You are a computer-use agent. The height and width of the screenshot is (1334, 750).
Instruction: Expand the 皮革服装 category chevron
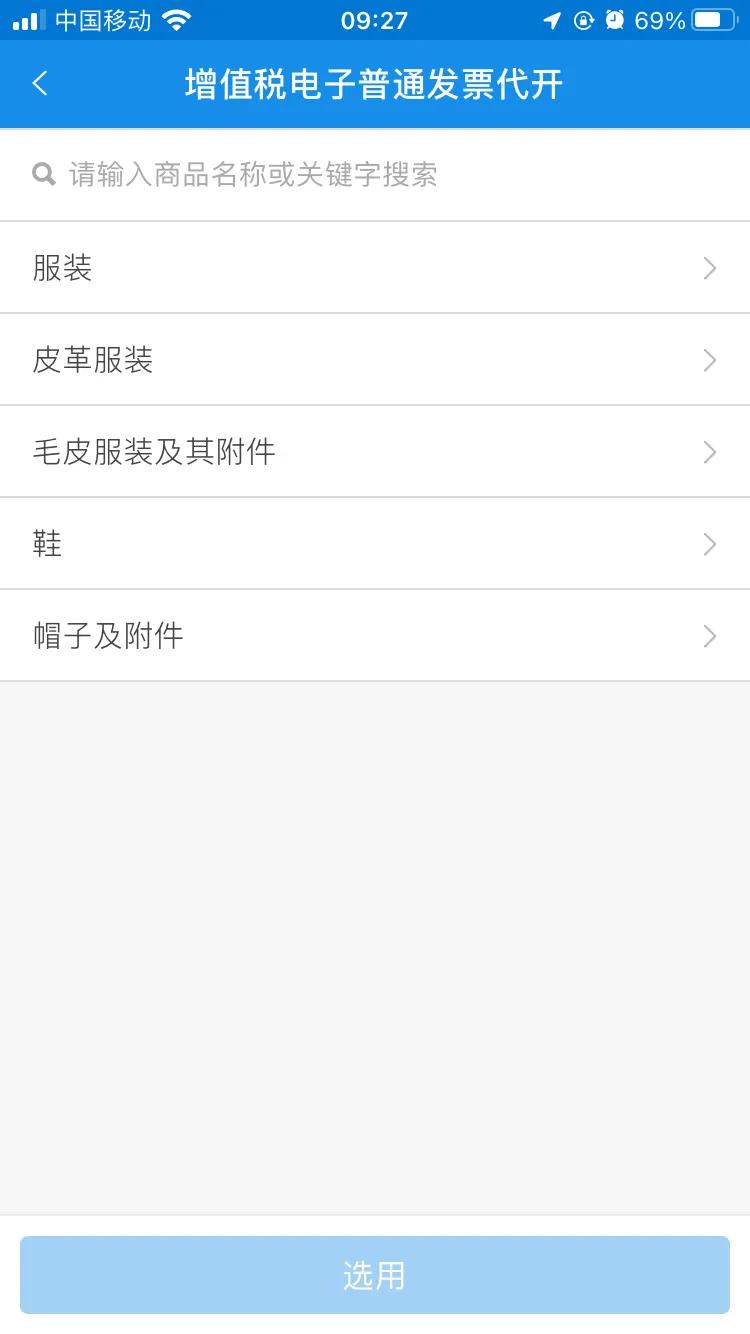point(709,360)
